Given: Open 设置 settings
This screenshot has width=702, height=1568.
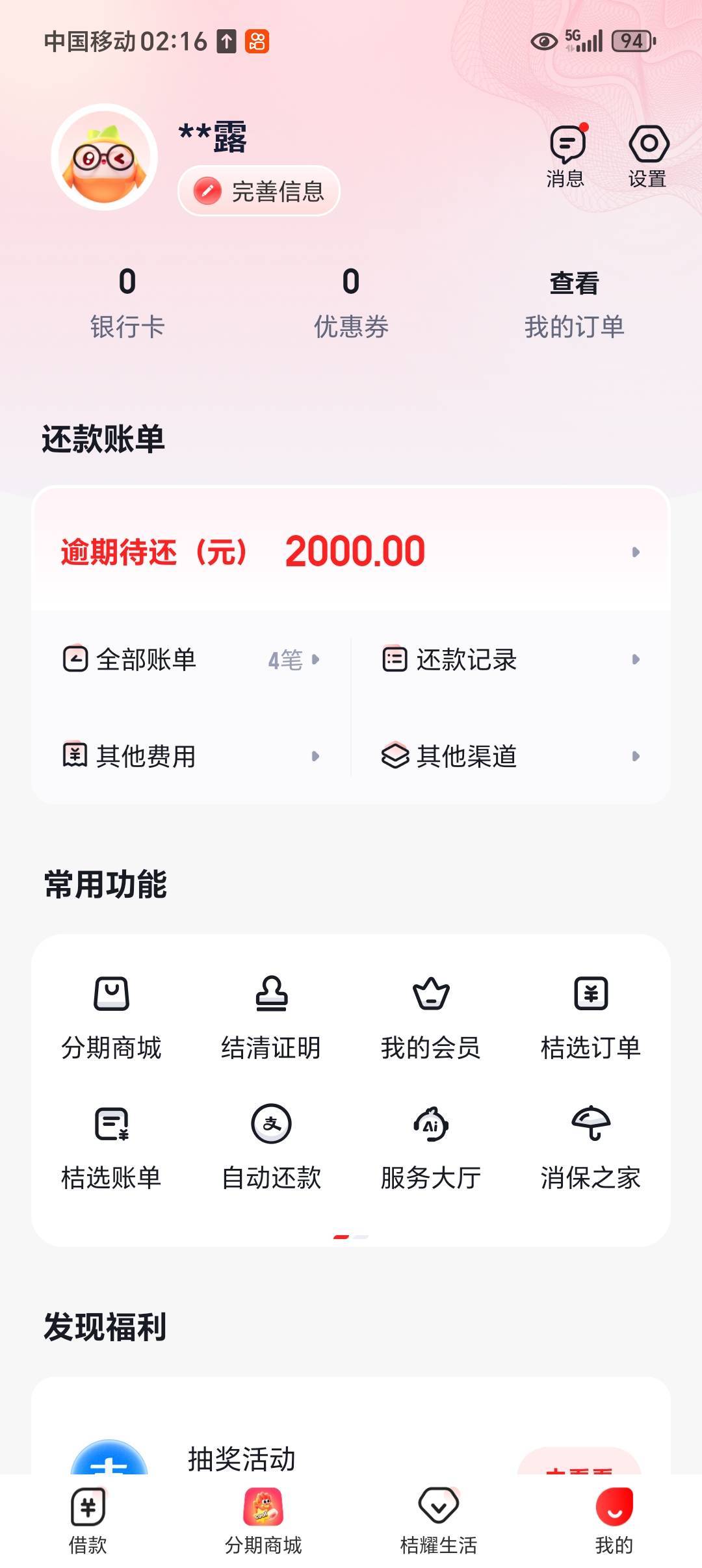Looking at the screenshot, I should point(648,156).
